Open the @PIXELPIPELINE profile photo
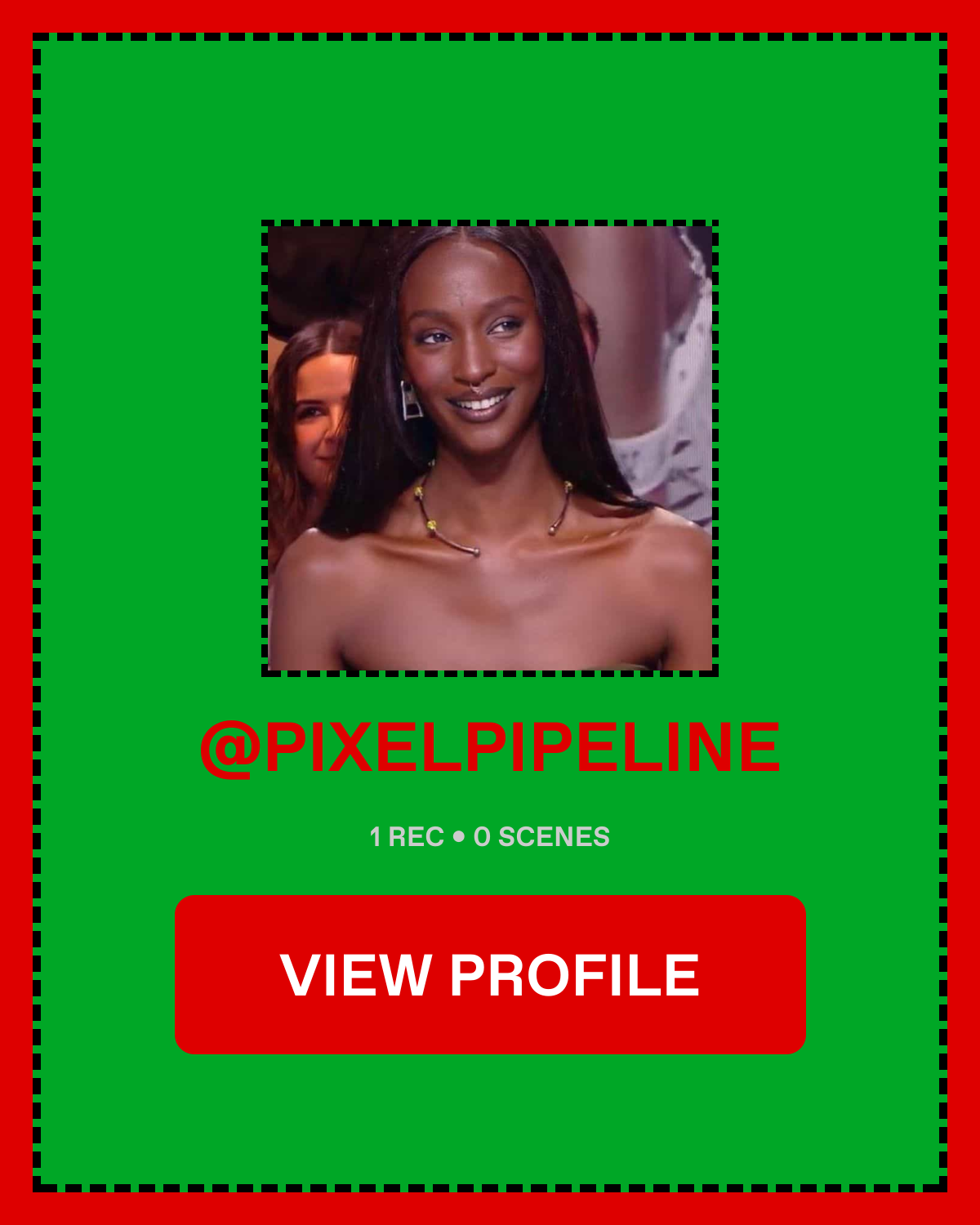 [x=490, y=448]
